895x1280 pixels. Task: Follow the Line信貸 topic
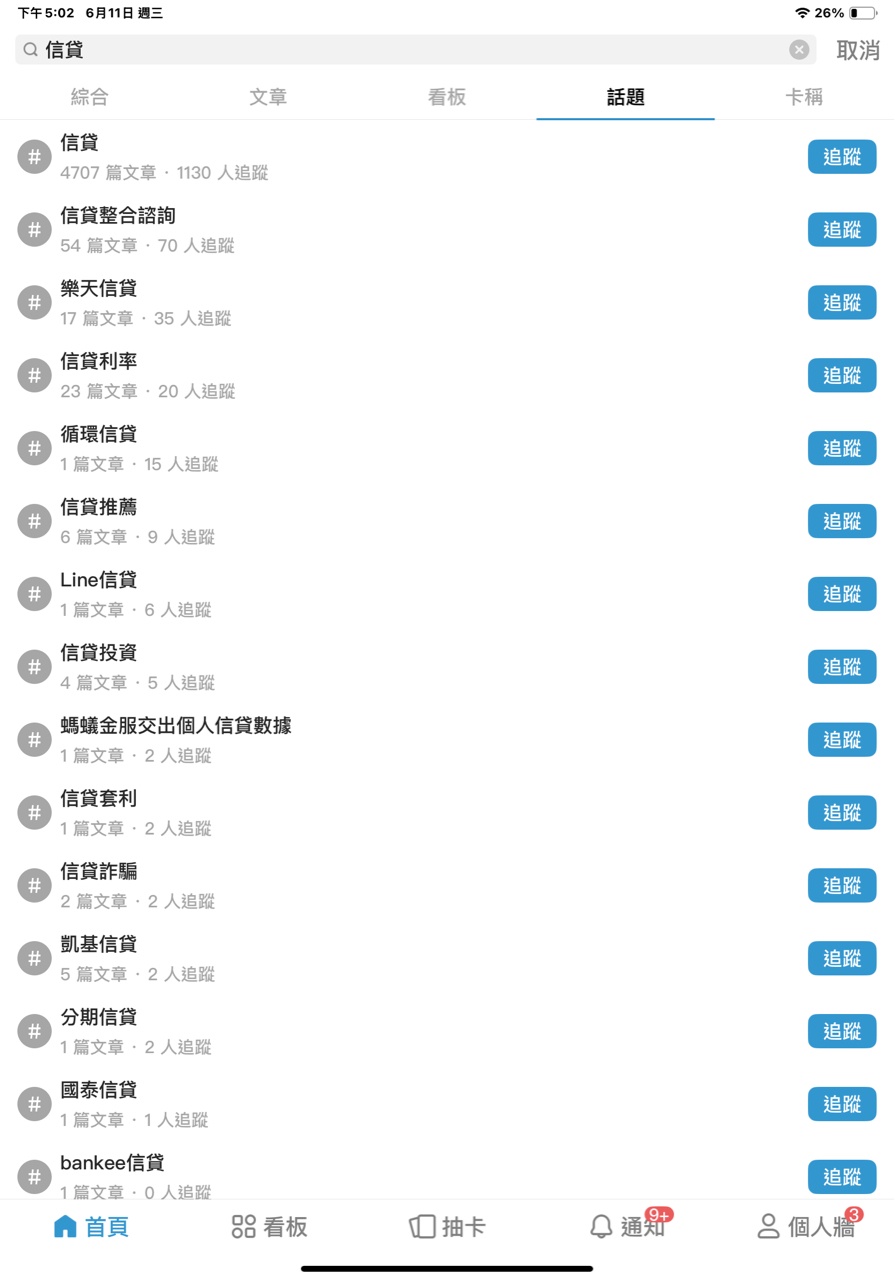click(x=842, y=594)
